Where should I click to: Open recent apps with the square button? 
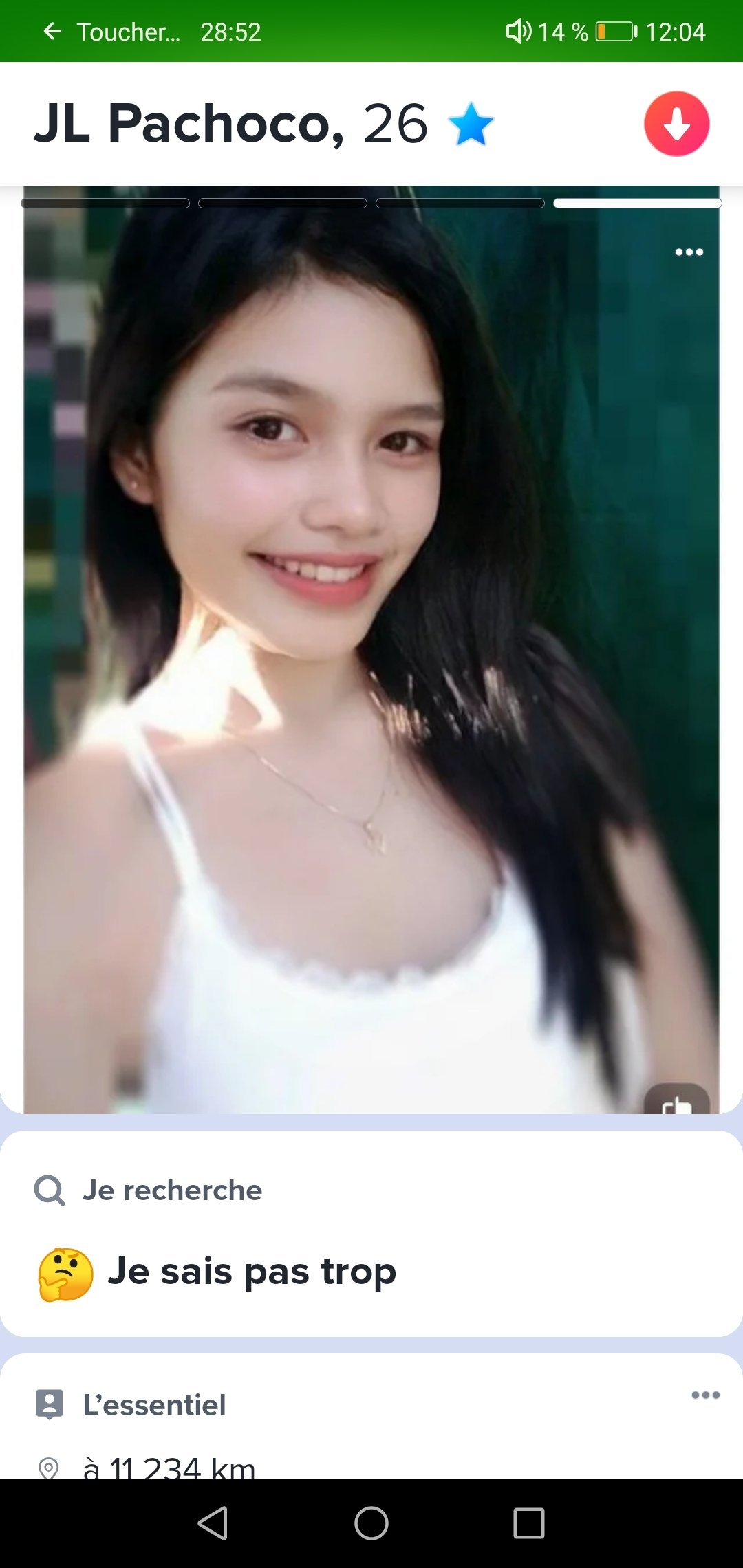point(529,1523)
